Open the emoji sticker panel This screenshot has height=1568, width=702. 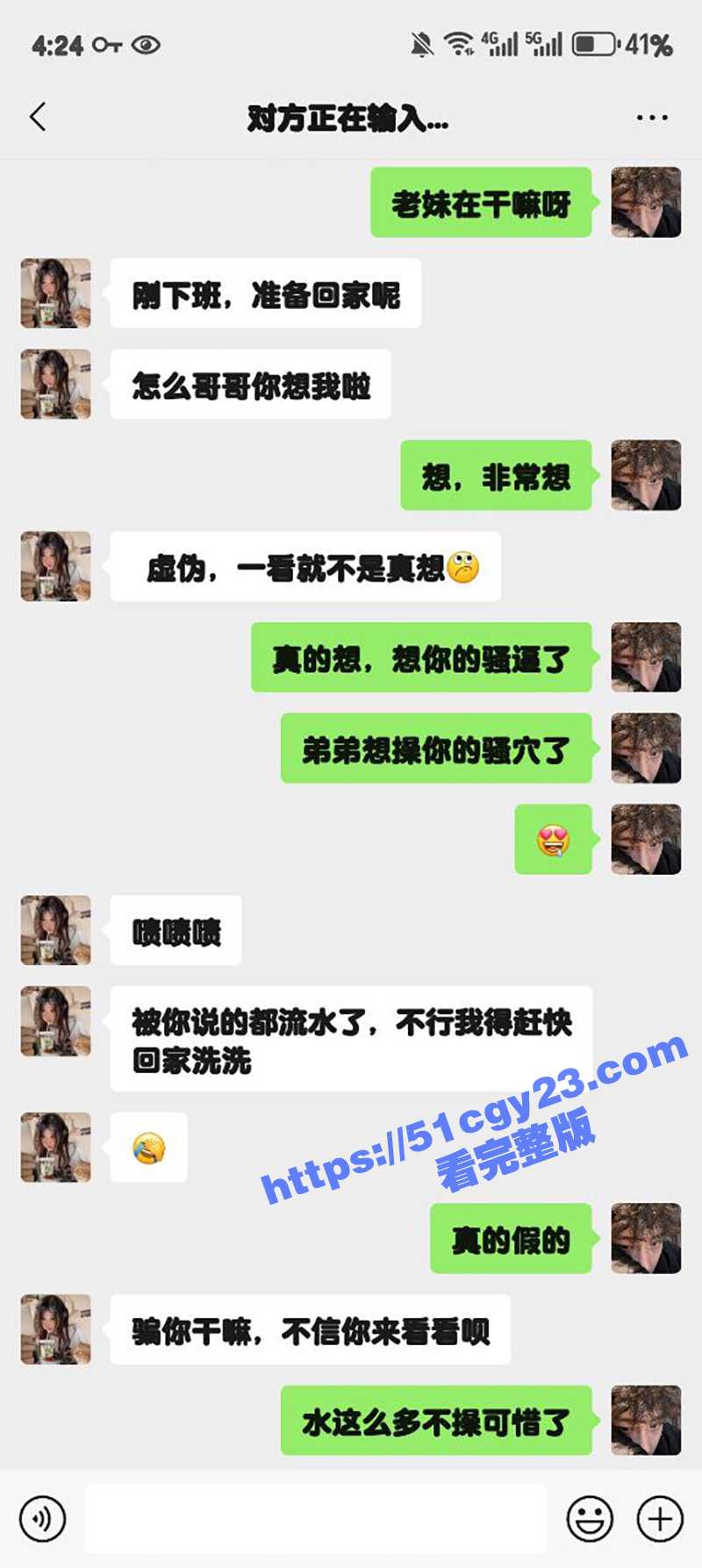pyautogui.click(x=590, y=1518)
